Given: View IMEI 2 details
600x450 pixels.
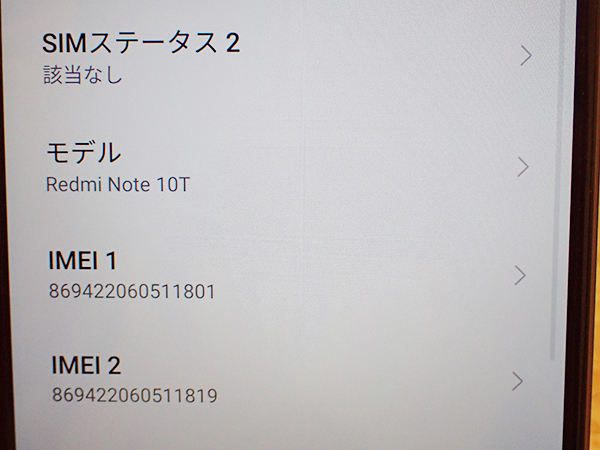Looking at the screenshot, I should (x=280, y=380).
